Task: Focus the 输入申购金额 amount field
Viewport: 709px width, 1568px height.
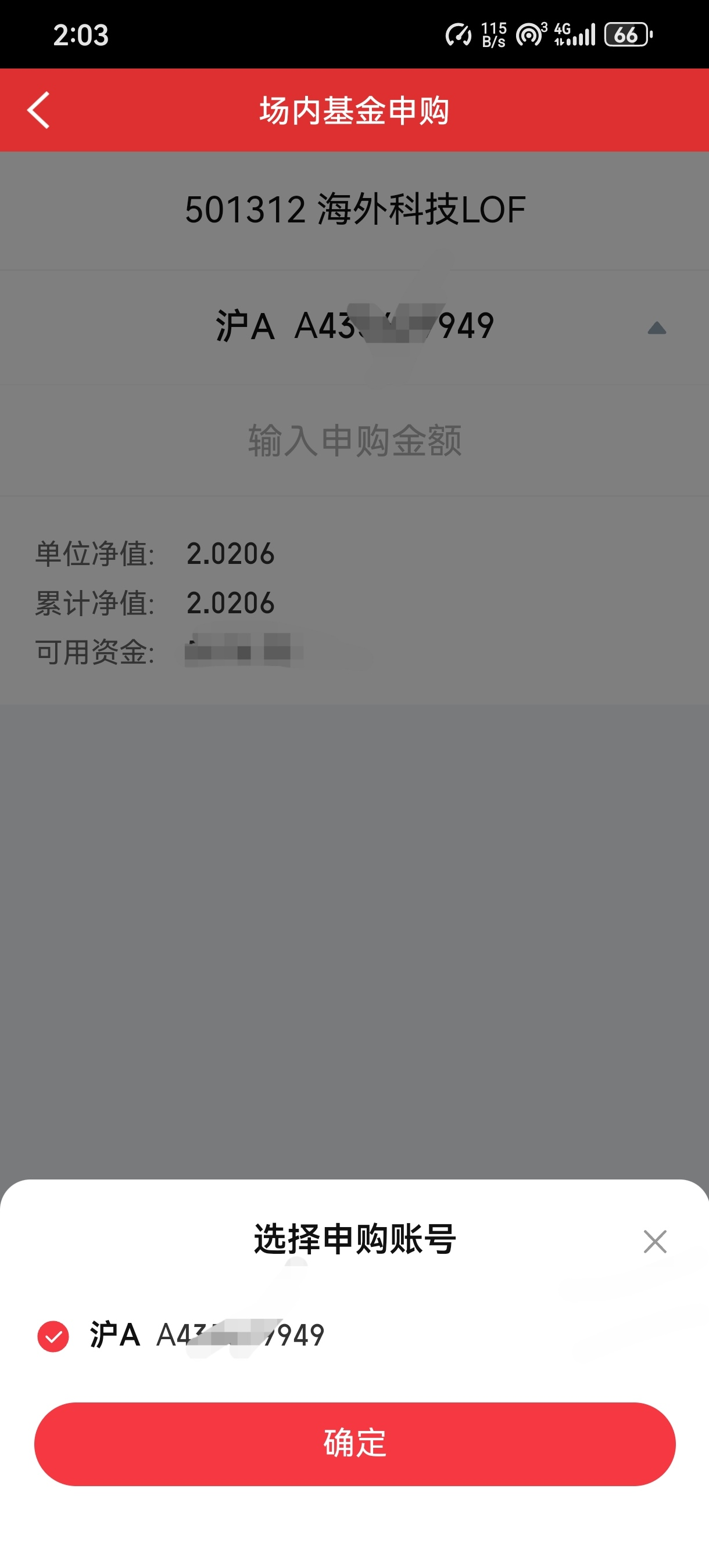Action: tap(354, 441)
